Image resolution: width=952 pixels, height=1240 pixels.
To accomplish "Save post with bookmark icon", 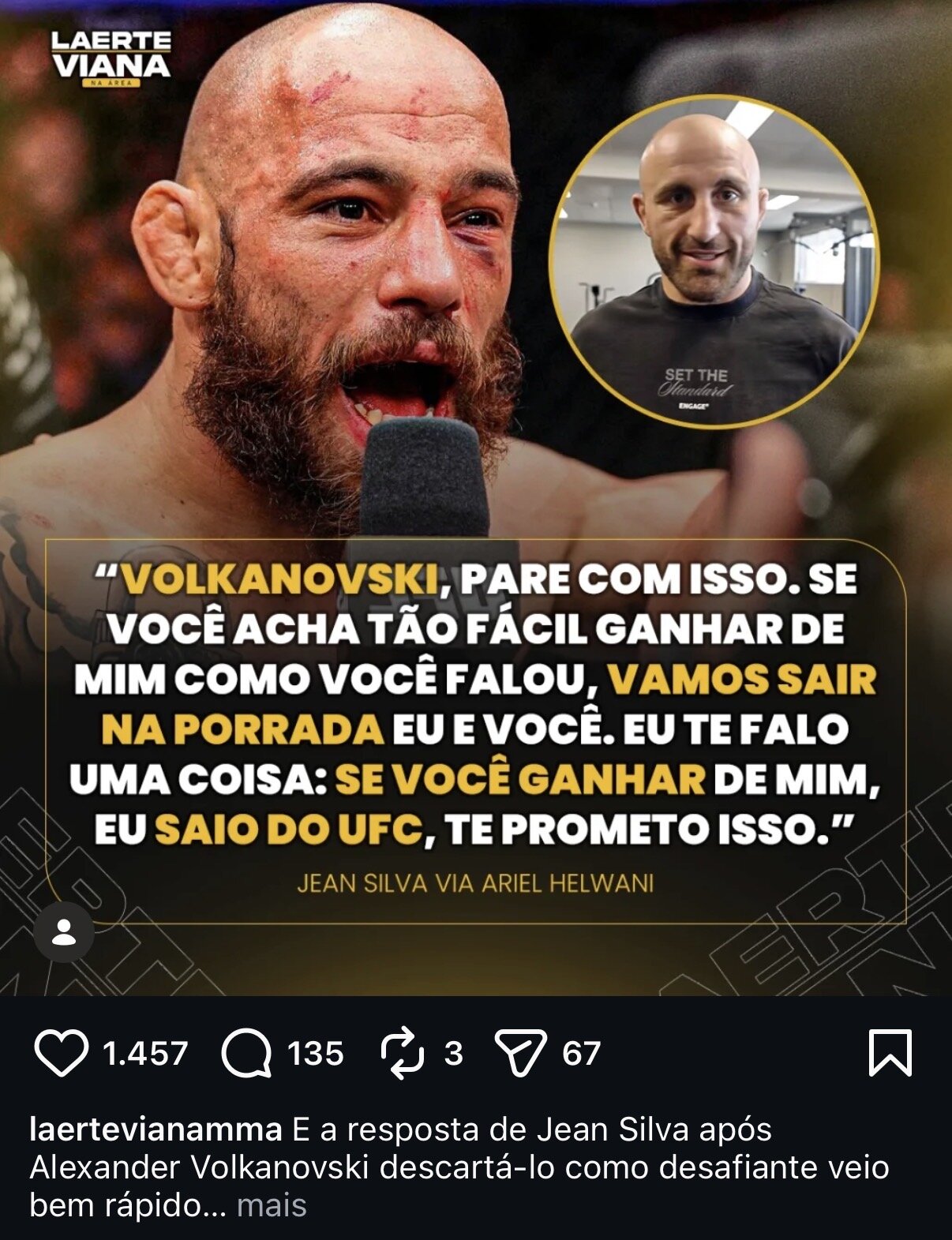I will (890, 1053).
